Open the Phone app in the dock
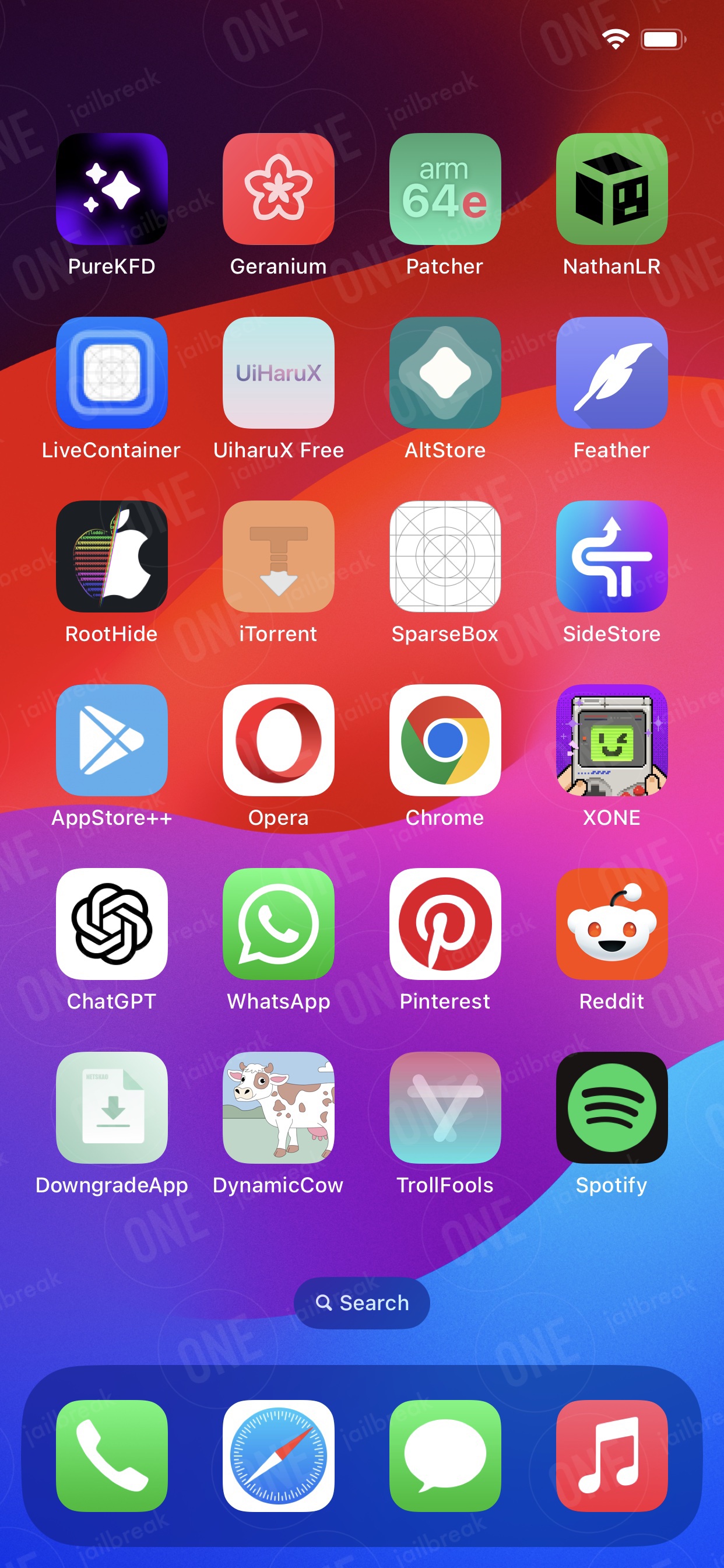 (x=112, y=1456)
